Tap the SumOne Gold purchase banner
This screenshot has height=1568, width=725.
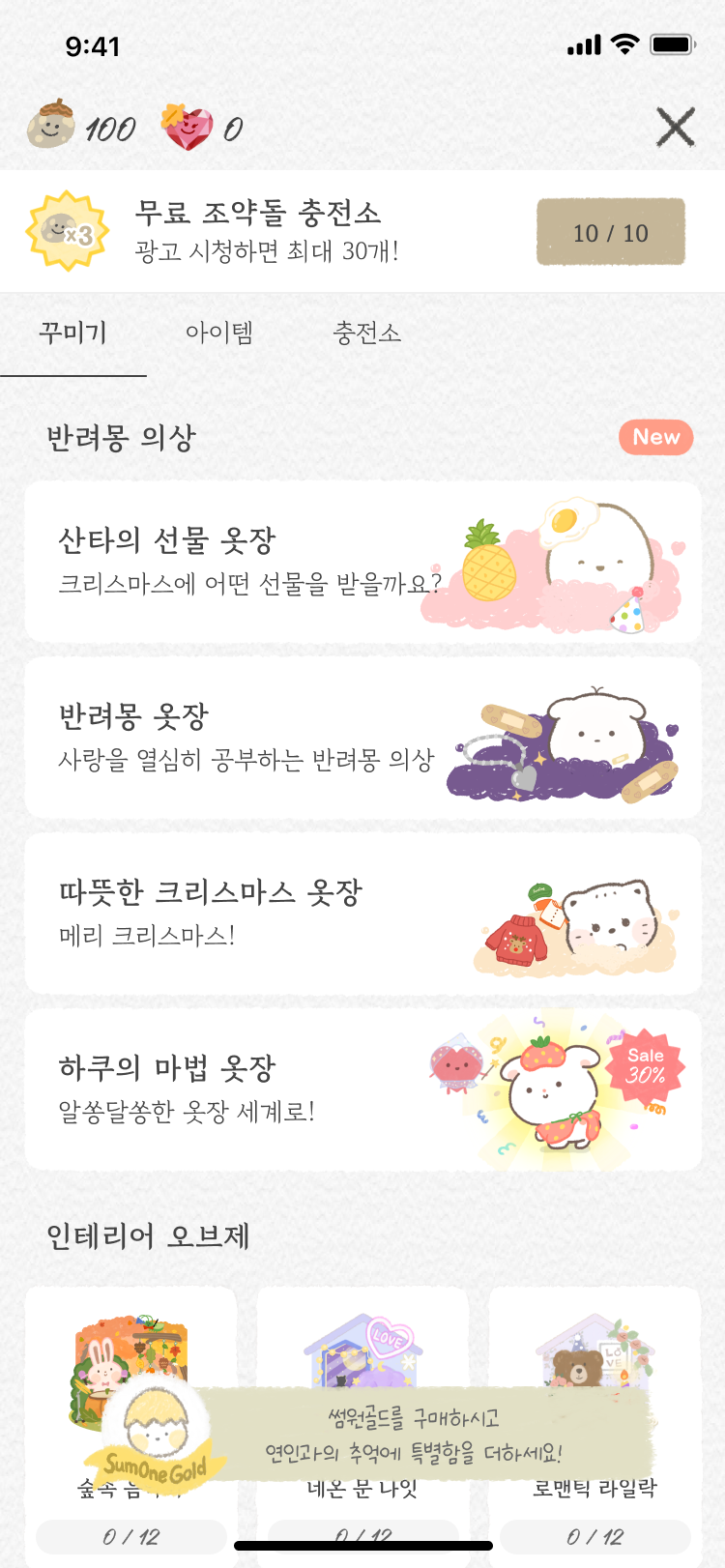click(406, 1436)
